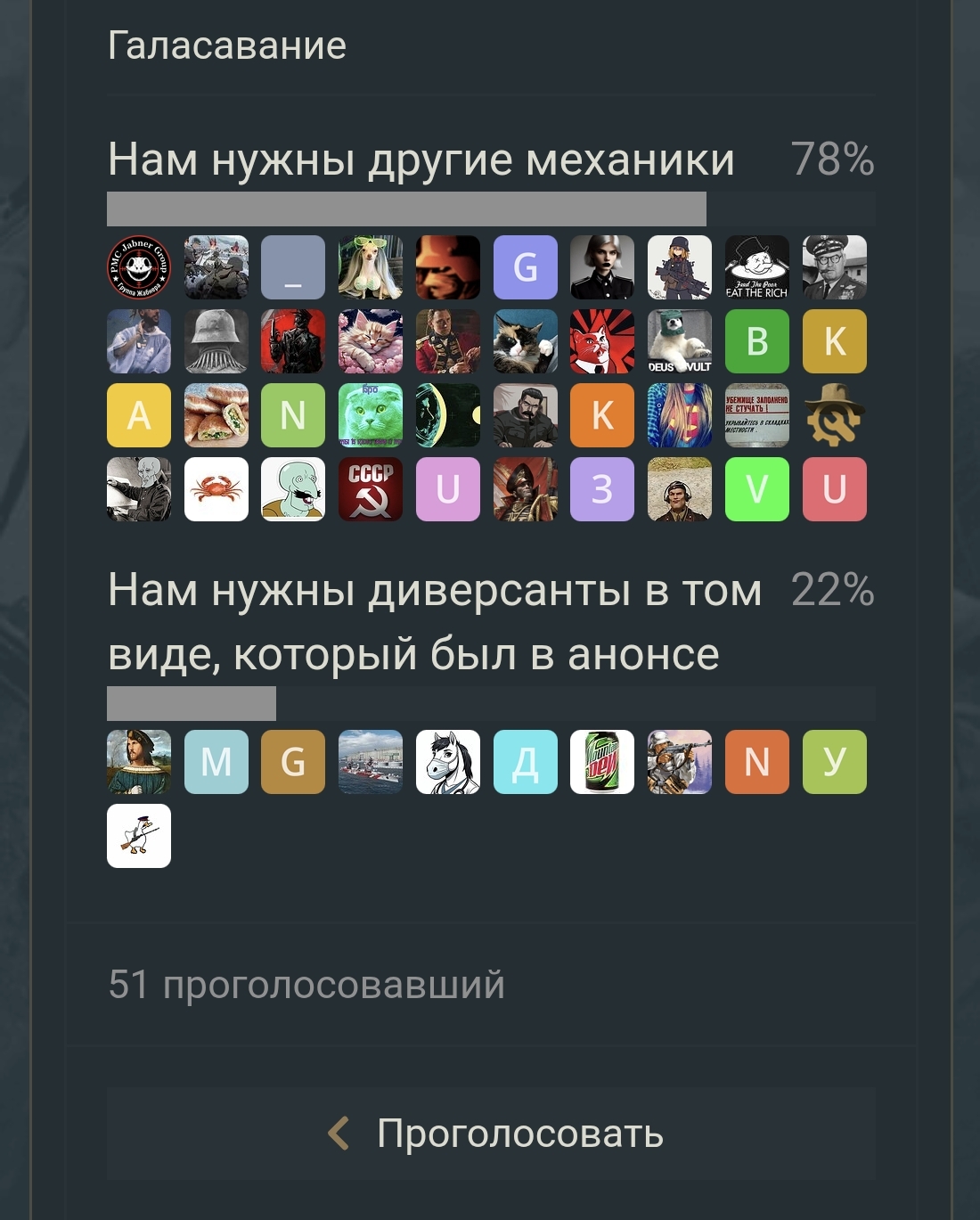The width and height of the screenshot is (980, 1220).
Task: Select the Squidward avatar voter
Action: pos(293,489)
